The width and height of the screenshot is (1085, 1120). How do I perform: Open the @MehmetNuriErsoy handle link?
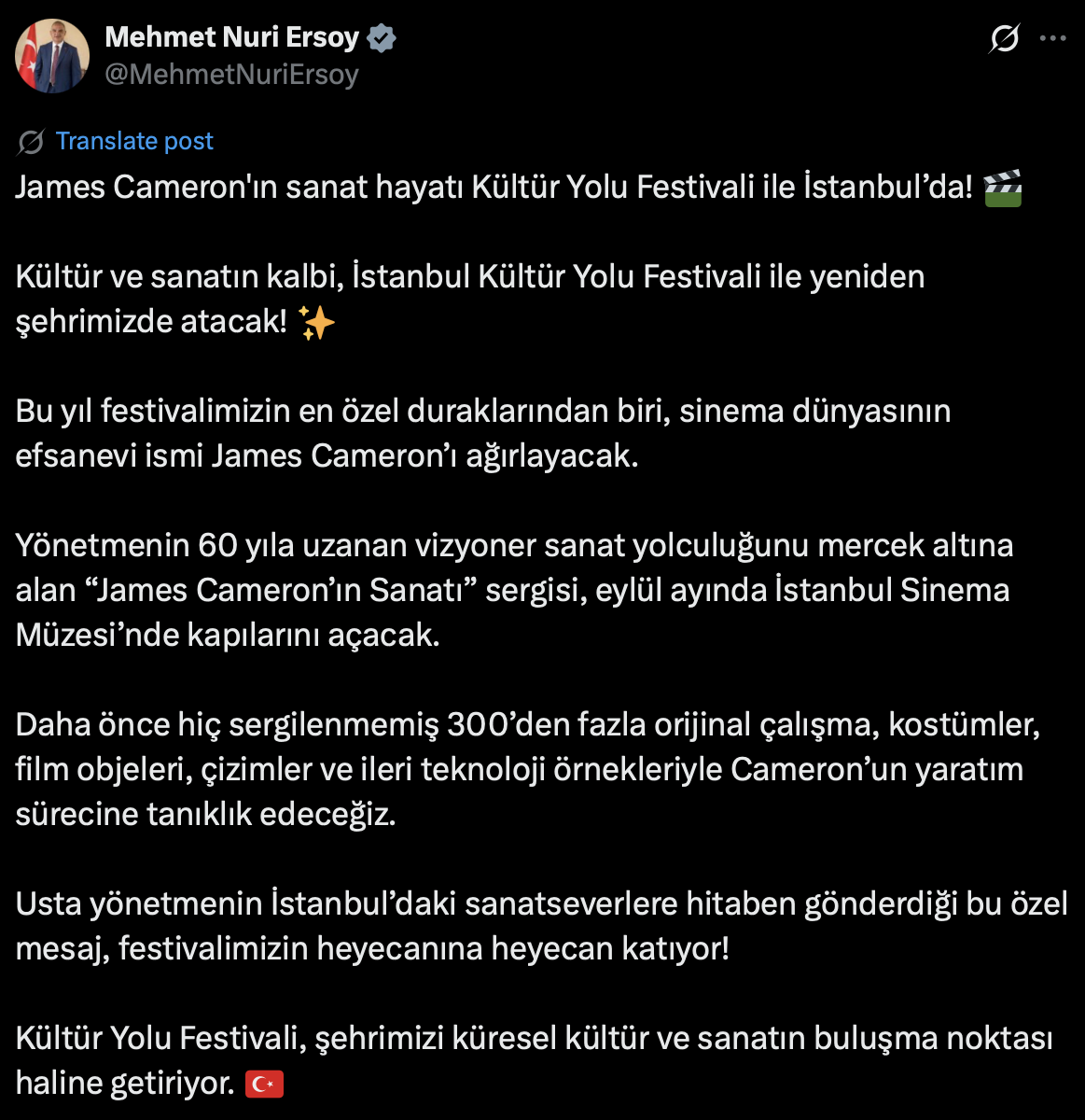click(231, 75)
